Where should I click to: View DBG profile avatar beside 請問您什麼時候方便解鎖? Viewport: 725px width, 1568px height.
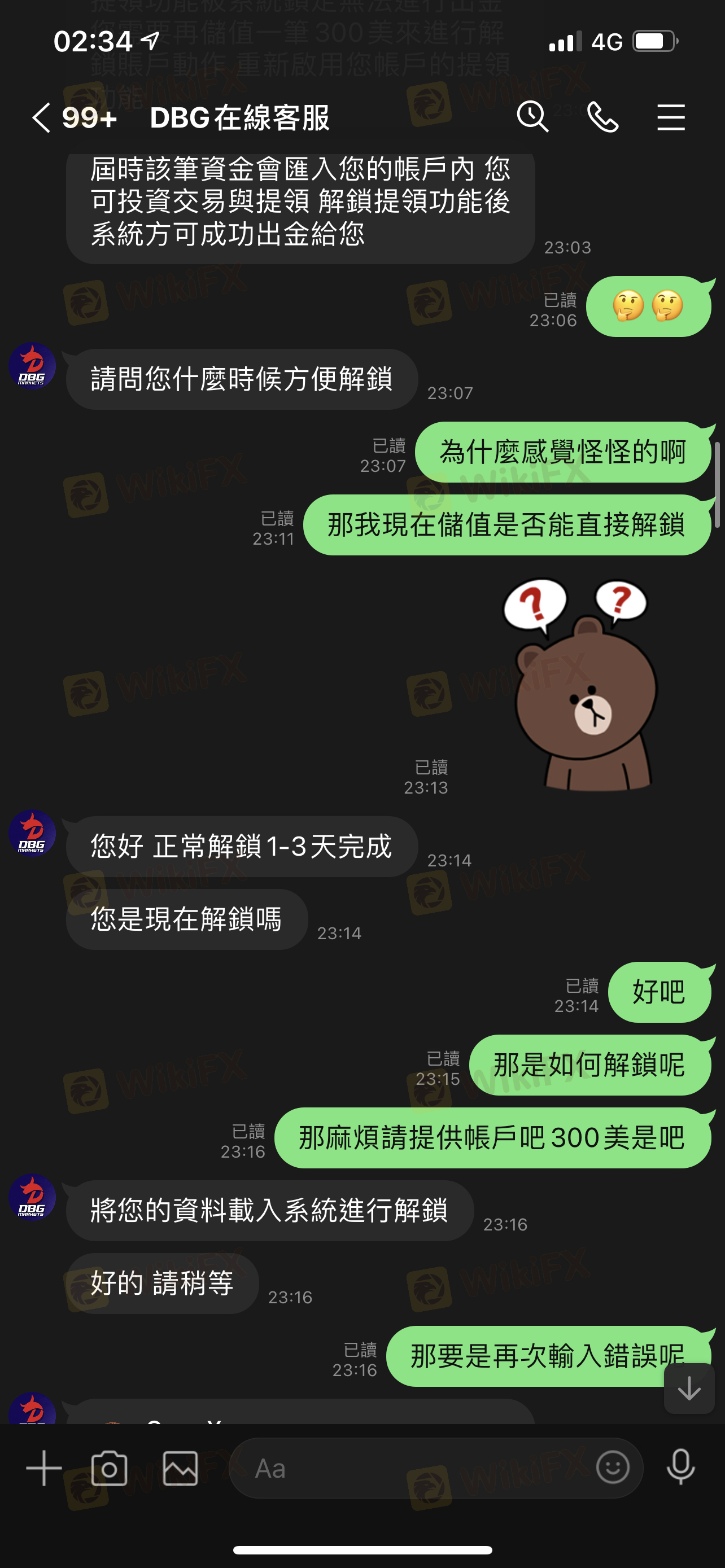[32, 366]
